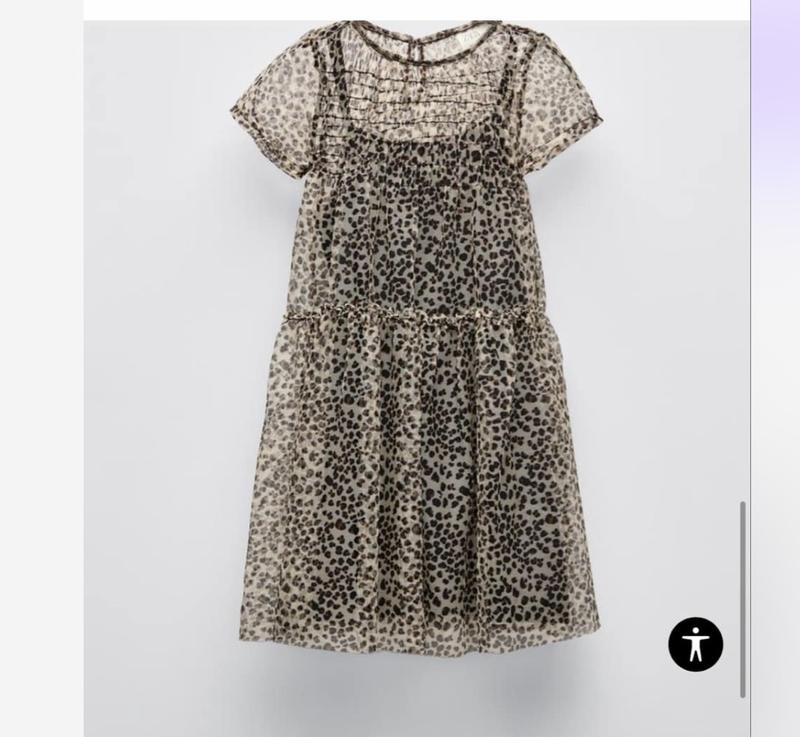
Task: Open the leopard print dress product image
Action: click(414, 350)
